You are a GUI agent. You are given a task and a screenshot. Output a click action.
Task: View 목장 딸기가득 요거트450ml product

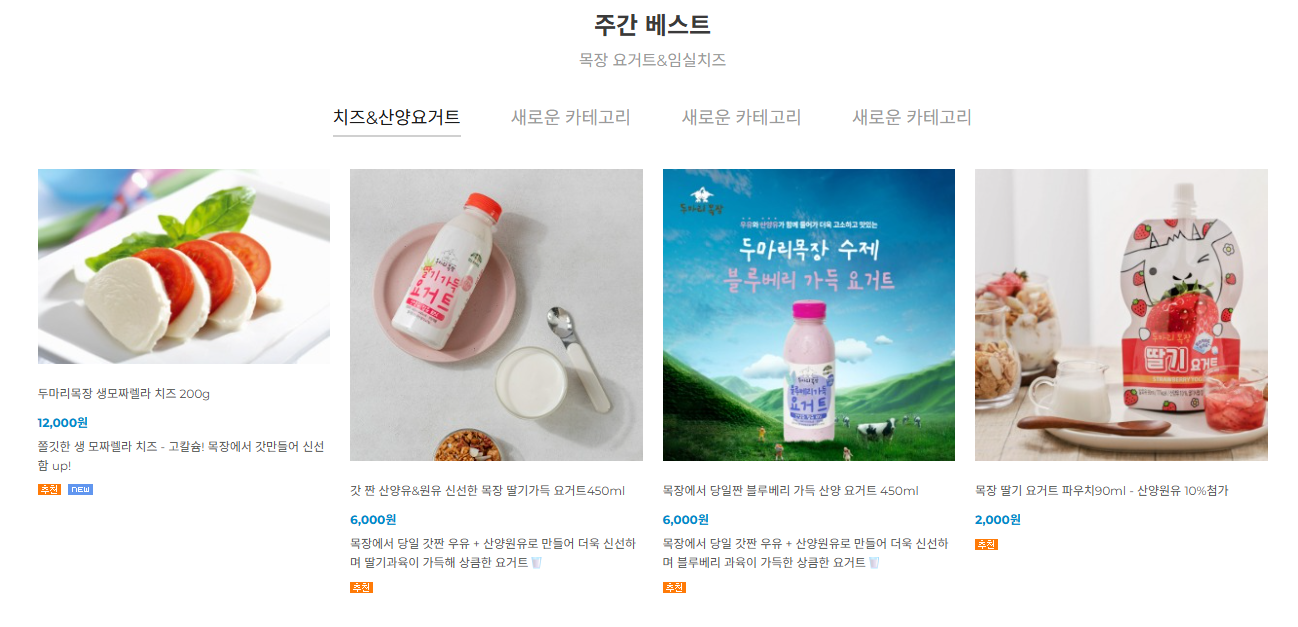tap(487, 490)
